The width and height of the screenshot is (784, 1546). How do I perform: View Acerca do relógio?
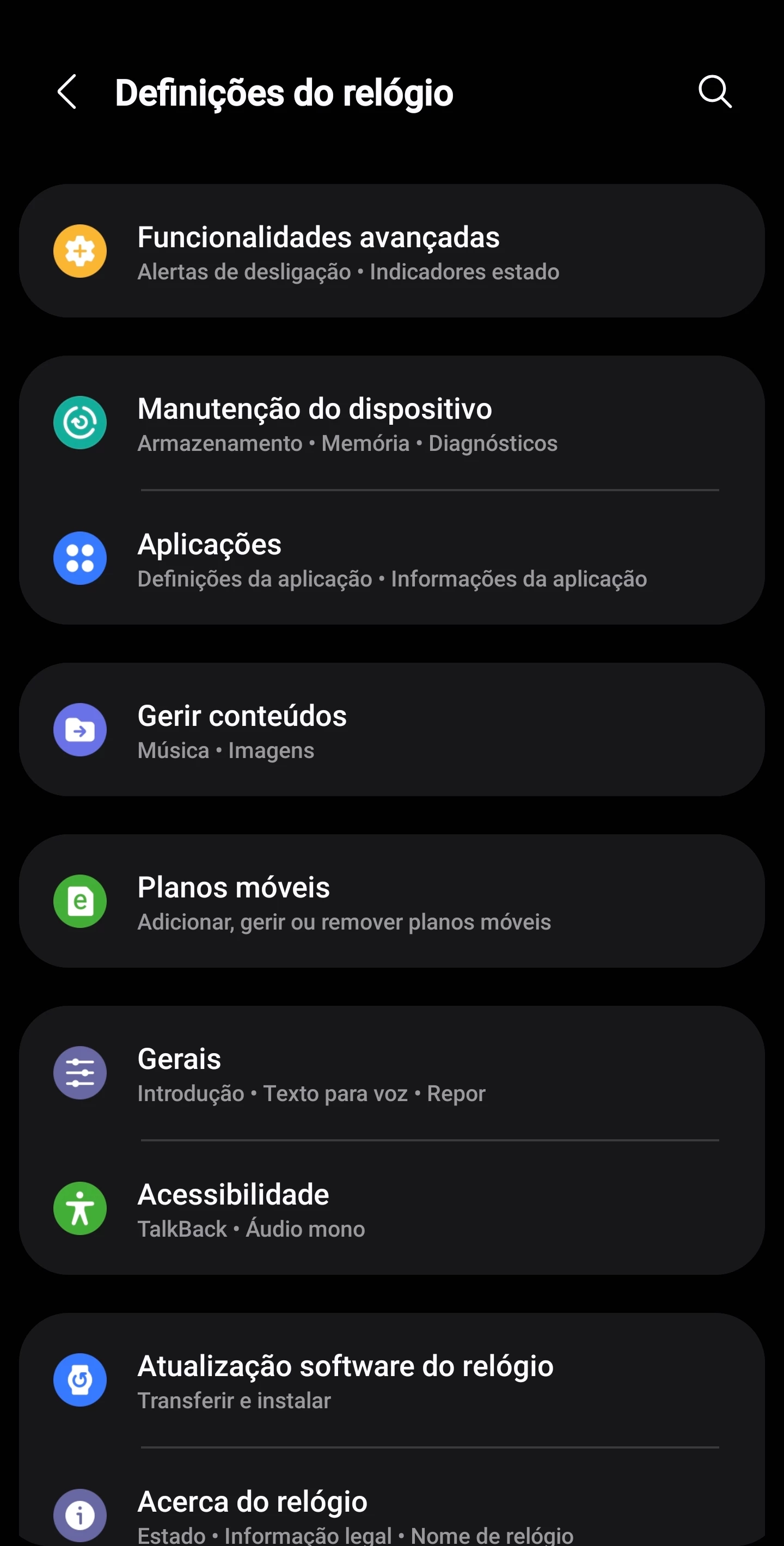391,1513
